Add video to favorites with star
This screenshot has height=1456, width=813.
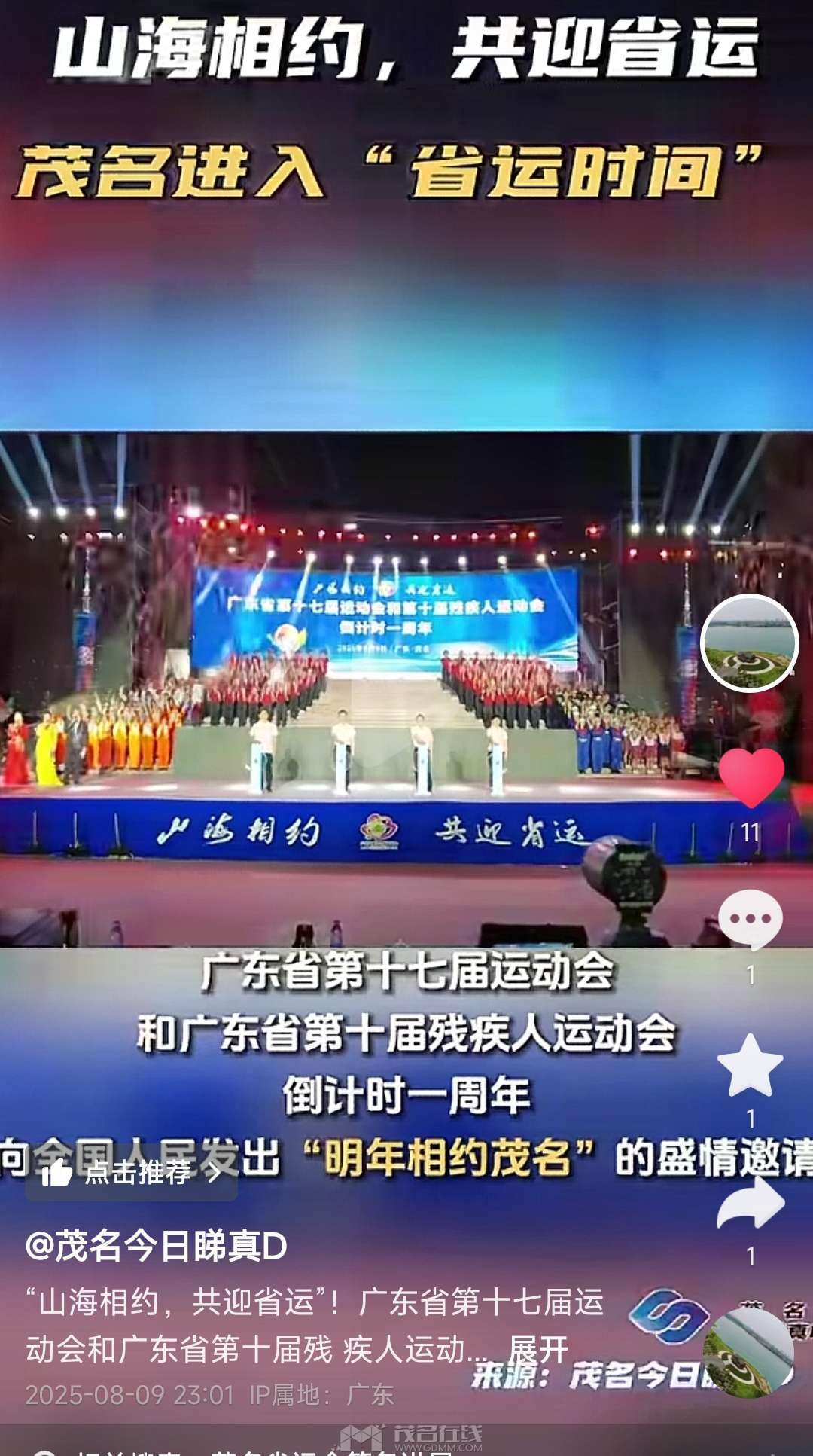750,1065
